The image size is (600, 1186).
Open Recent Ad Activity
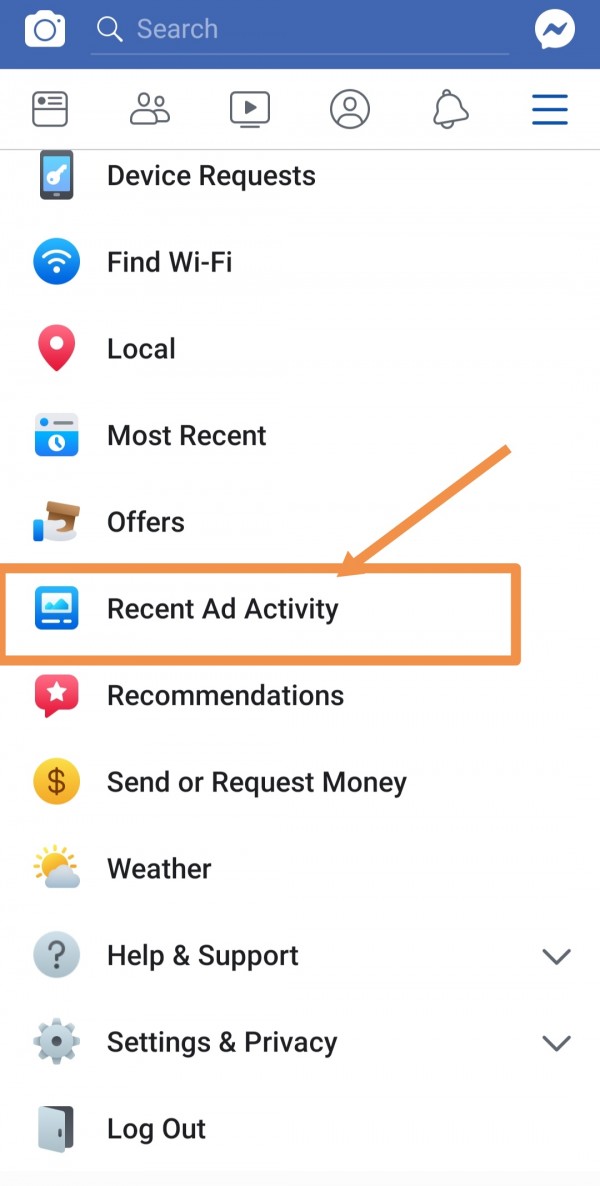[x=222, y=609]
